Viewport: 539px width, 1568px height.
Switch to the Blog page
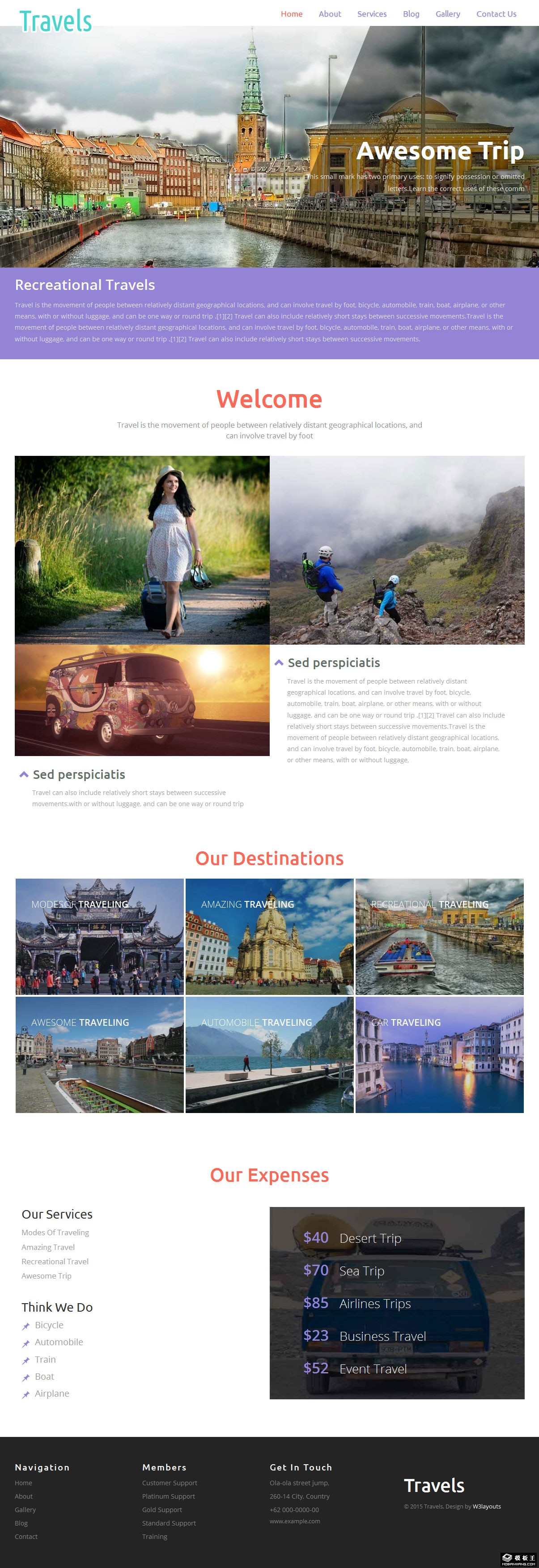pyautogui.click(x=411, y=14)
